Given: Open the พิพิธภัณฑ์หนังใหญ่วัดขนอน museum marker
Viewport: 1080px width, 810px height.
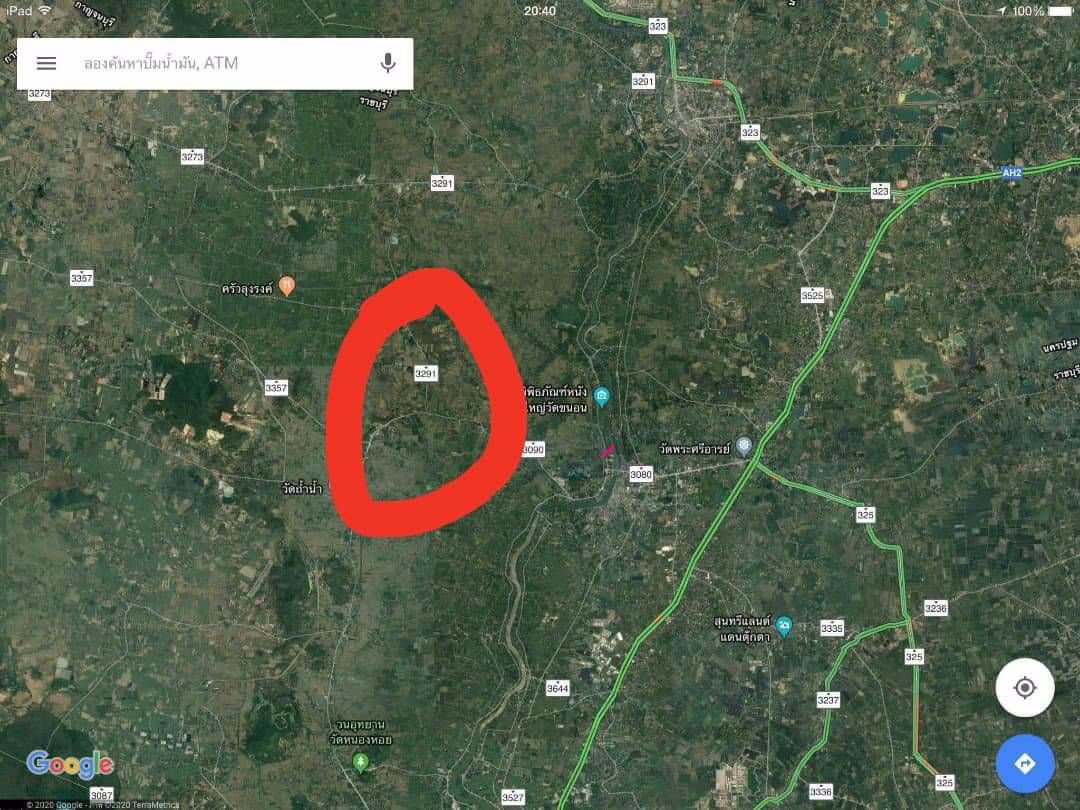Looking at the screenshot, I should pos(601,398).
